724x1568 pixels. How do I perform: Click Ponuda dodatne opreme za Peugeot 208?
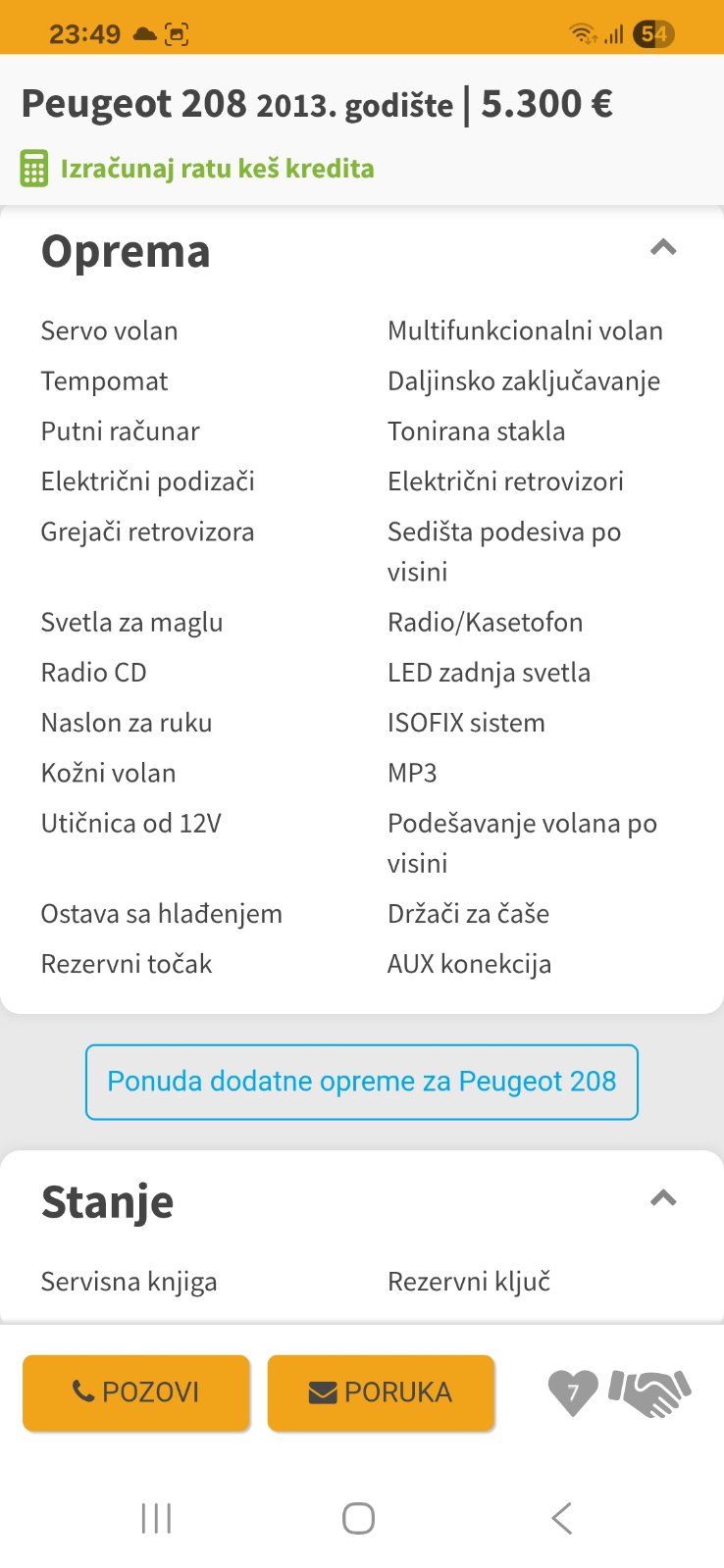coord(361,1082)
